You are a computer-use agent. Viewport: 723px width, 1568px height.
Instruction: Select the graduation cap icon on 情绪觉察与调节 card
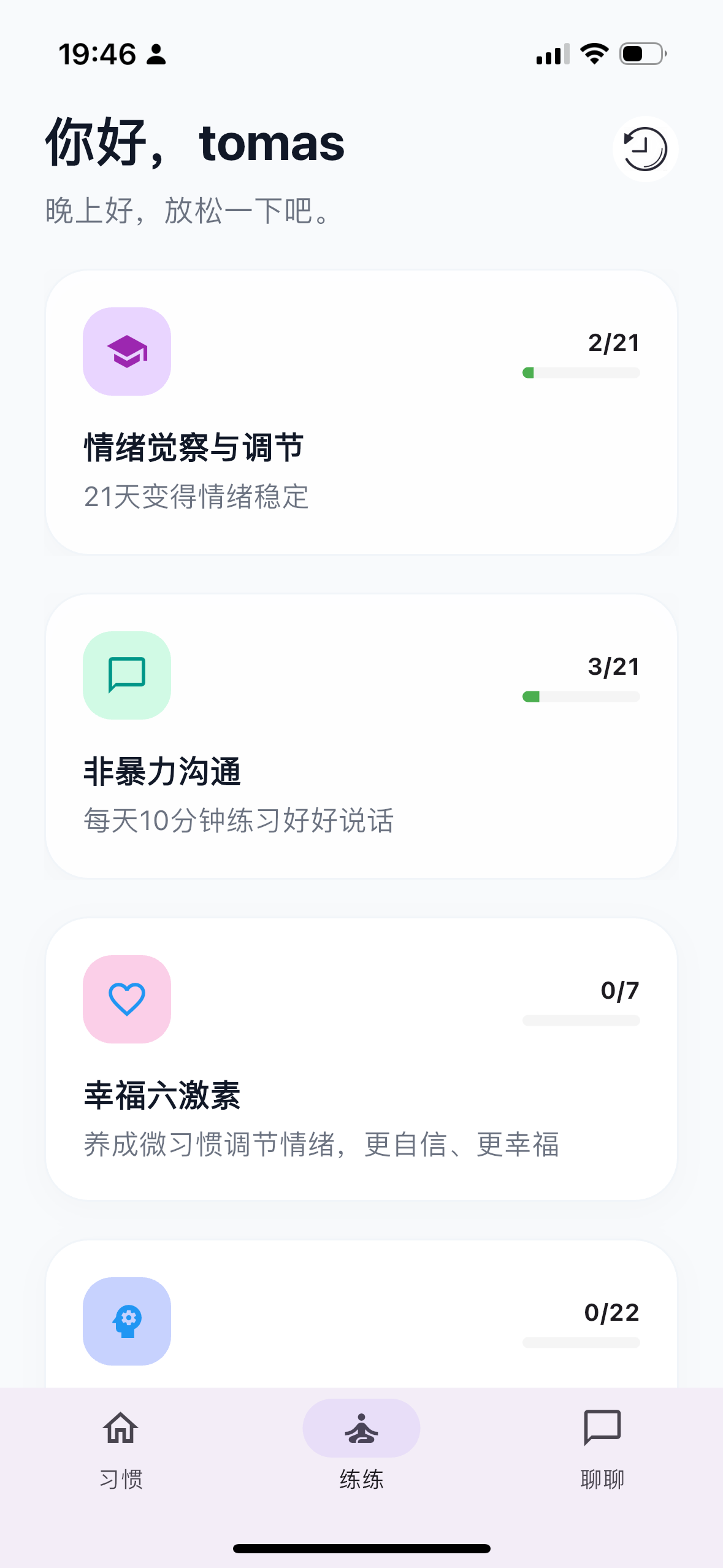coord(126,351)
